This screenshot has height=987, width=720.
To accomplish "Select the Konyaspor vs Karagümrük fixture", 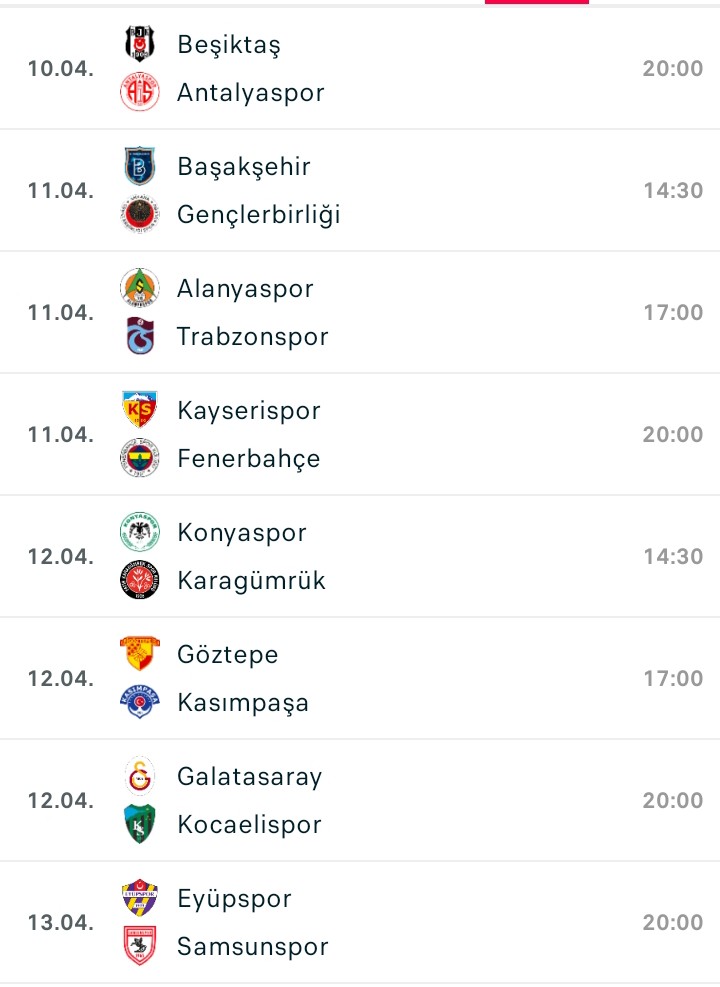I will [x=360, y=556].
